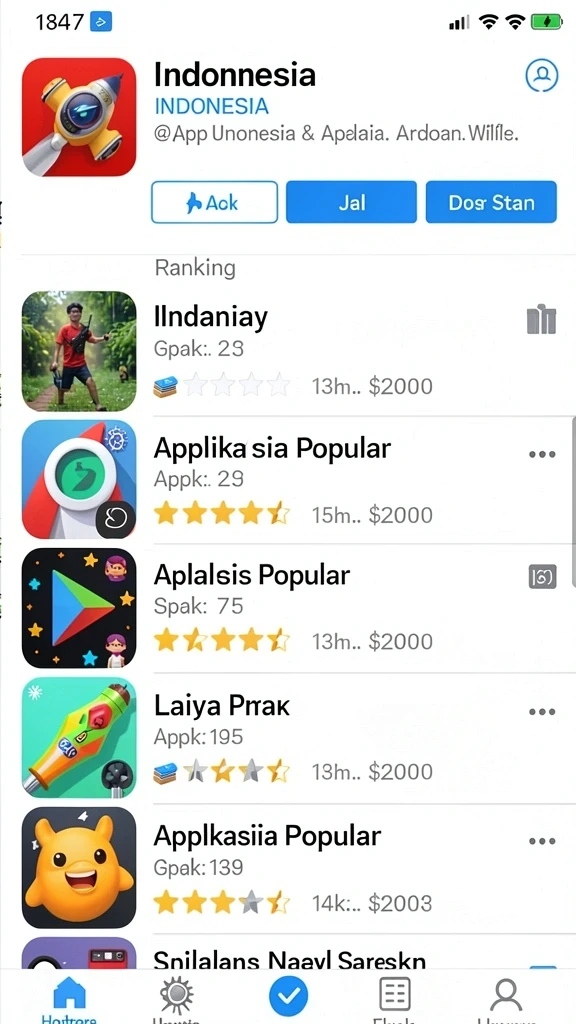Select the Dos Stan button
576x1024 pixels.
(x=491, y=202)
